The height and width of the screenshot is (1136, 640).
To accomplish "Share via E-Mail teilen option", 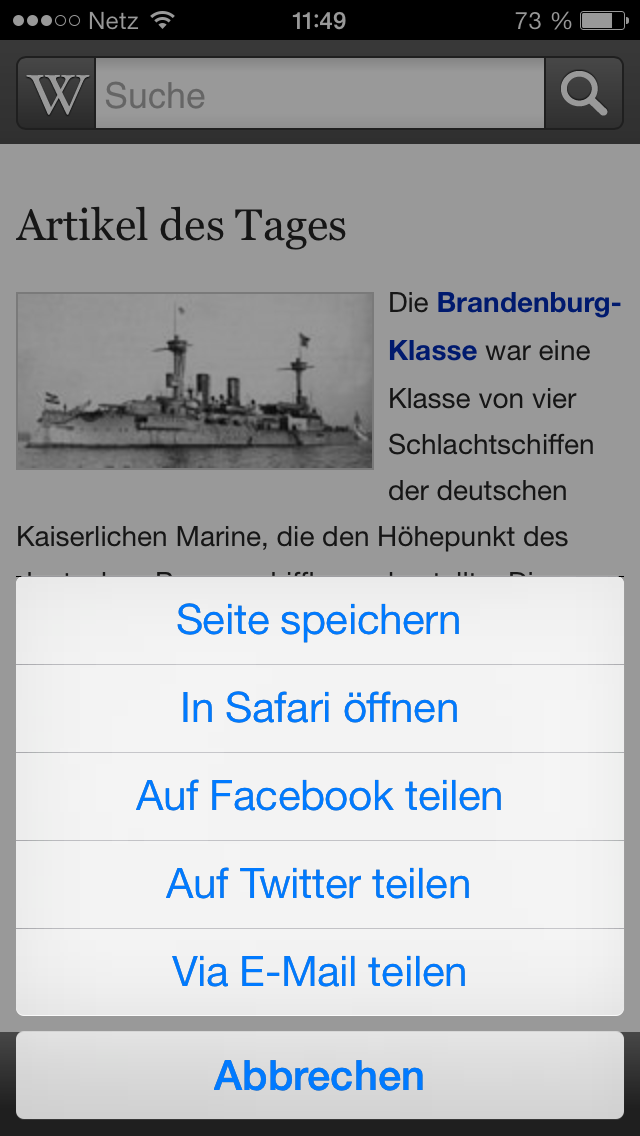I will [319, 972].
